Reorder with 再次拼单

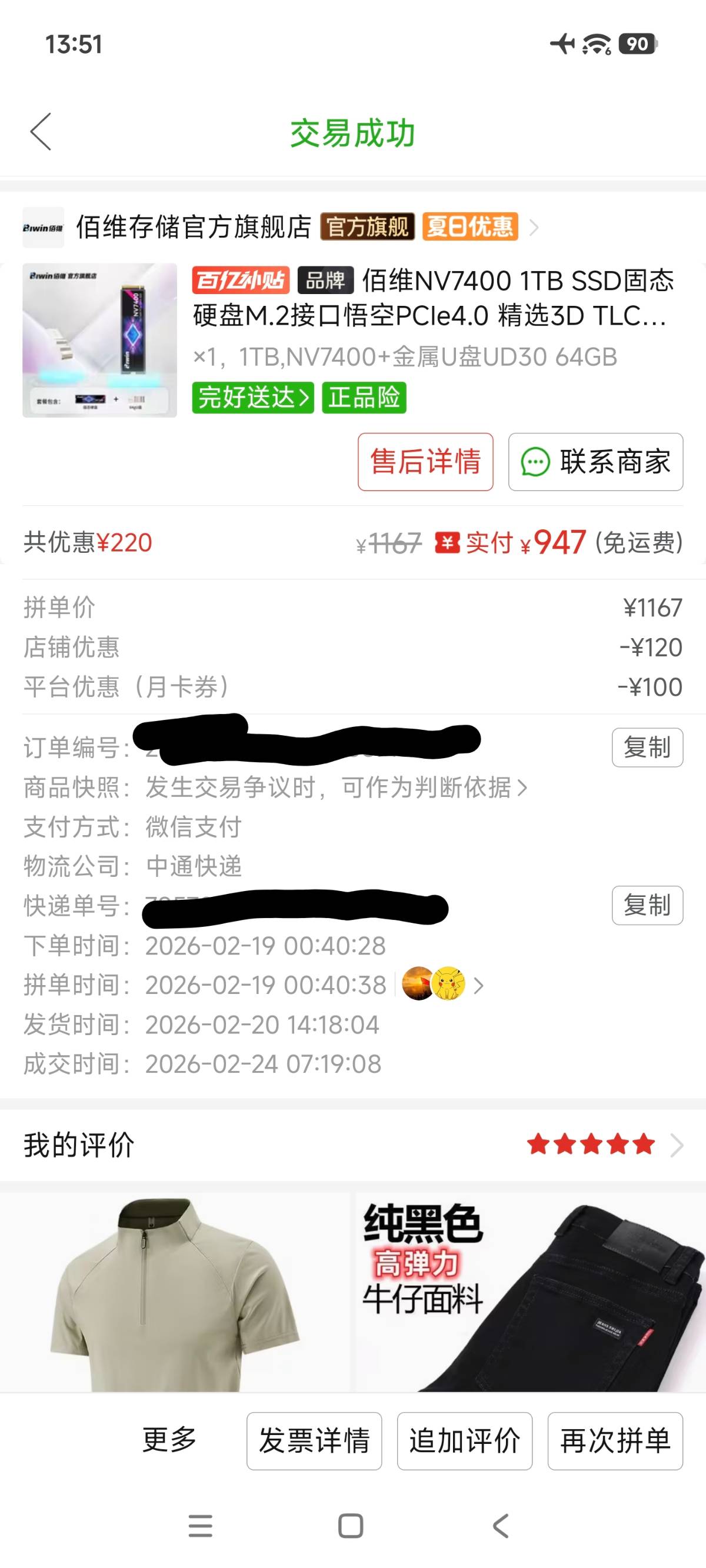pos(615,1441)
